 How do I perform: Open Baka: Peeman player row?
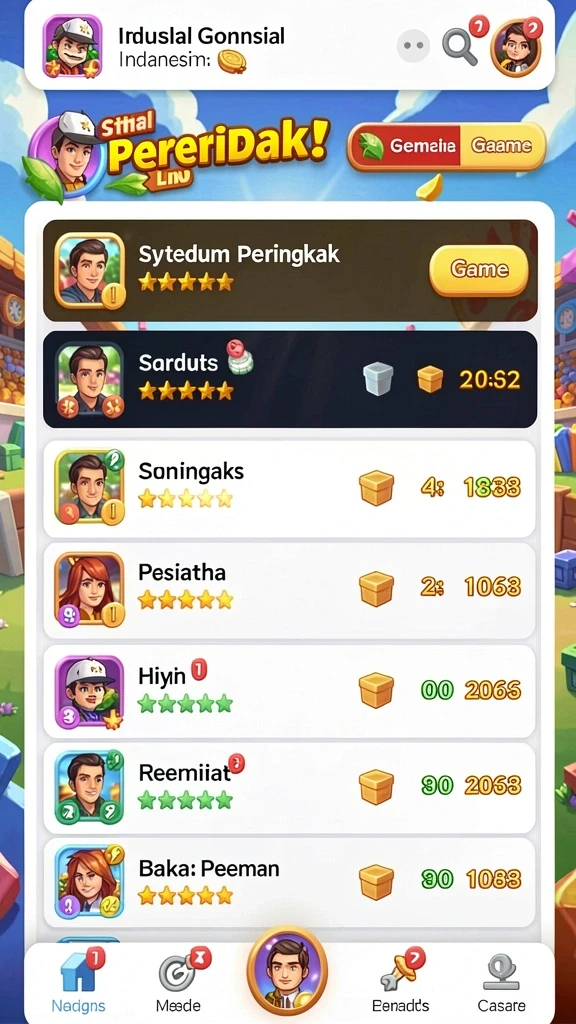289,882
